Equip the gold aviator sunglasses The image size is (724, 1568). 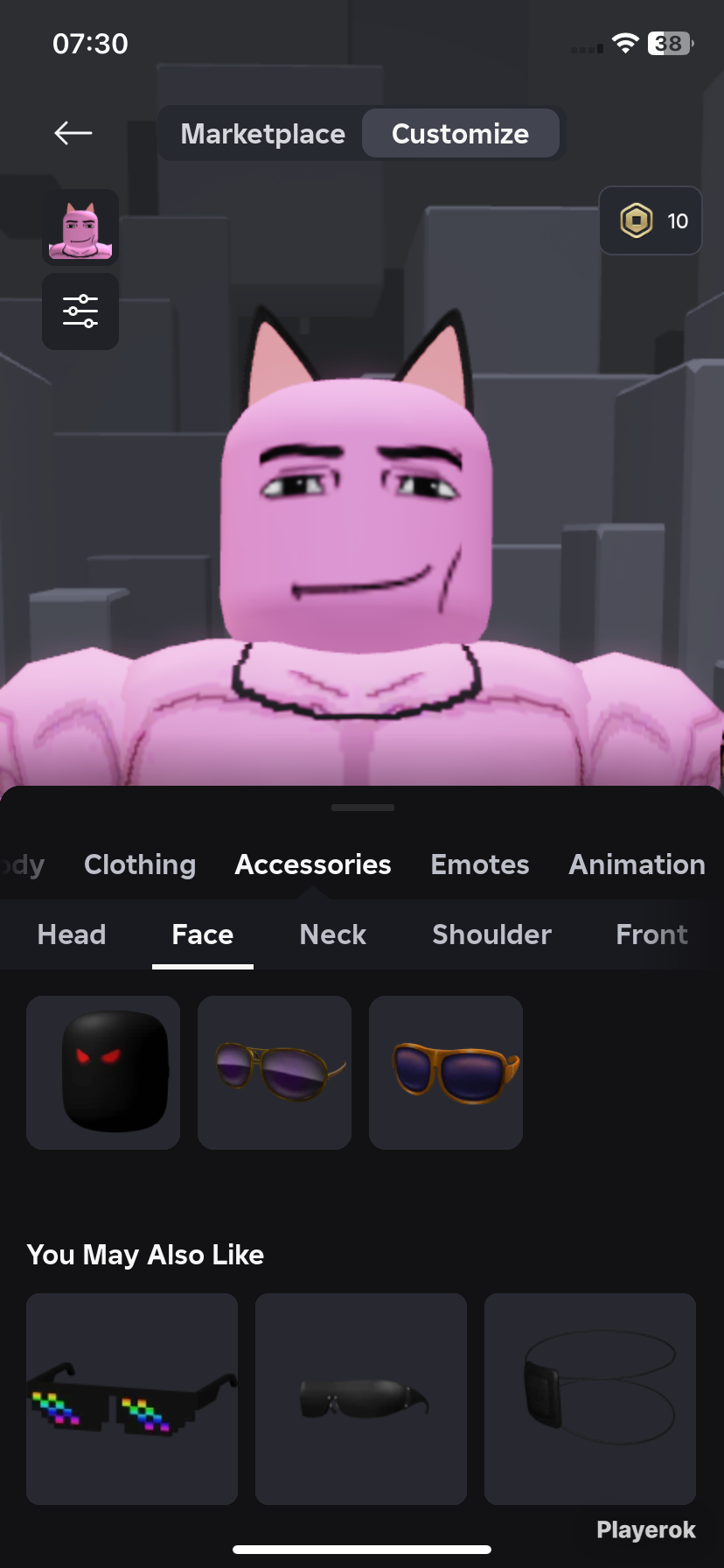pyautogui.click(x=275, y=1073)
